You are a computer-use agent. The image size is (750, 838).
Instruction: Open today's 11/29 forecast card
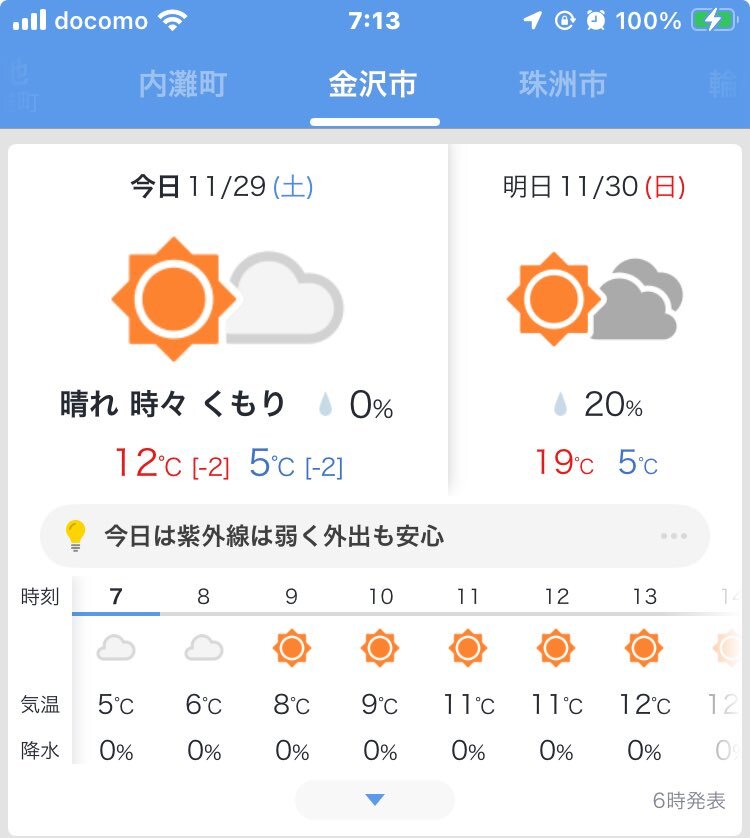(x=228, y=320)
